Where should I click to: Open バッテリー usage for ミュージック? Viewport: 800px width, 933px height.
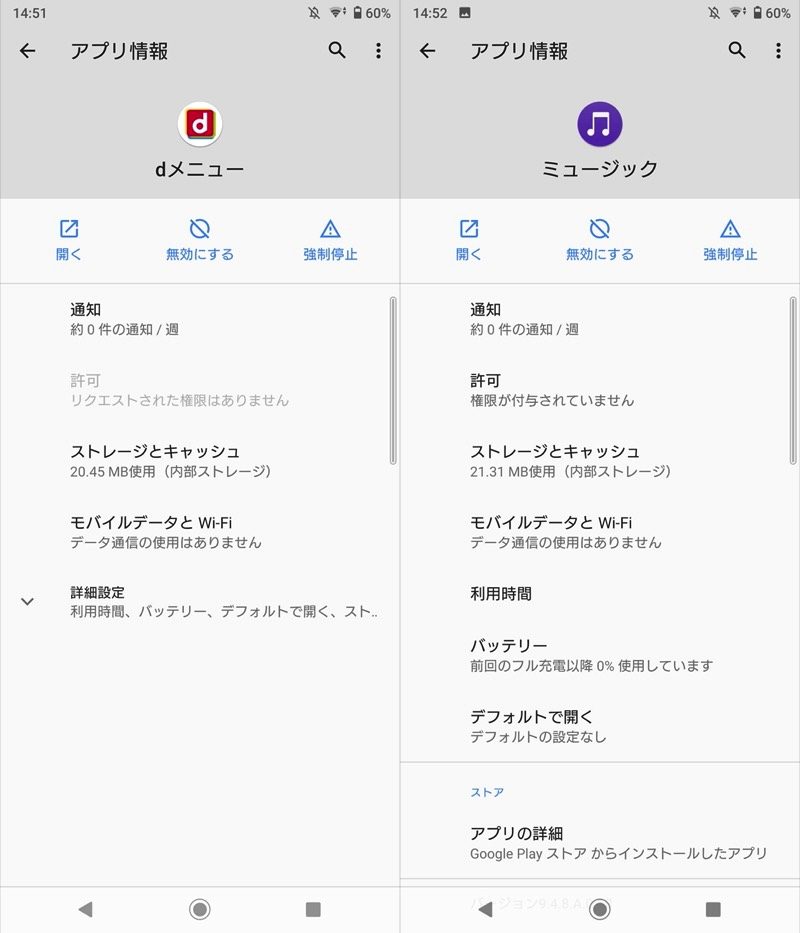600,655
